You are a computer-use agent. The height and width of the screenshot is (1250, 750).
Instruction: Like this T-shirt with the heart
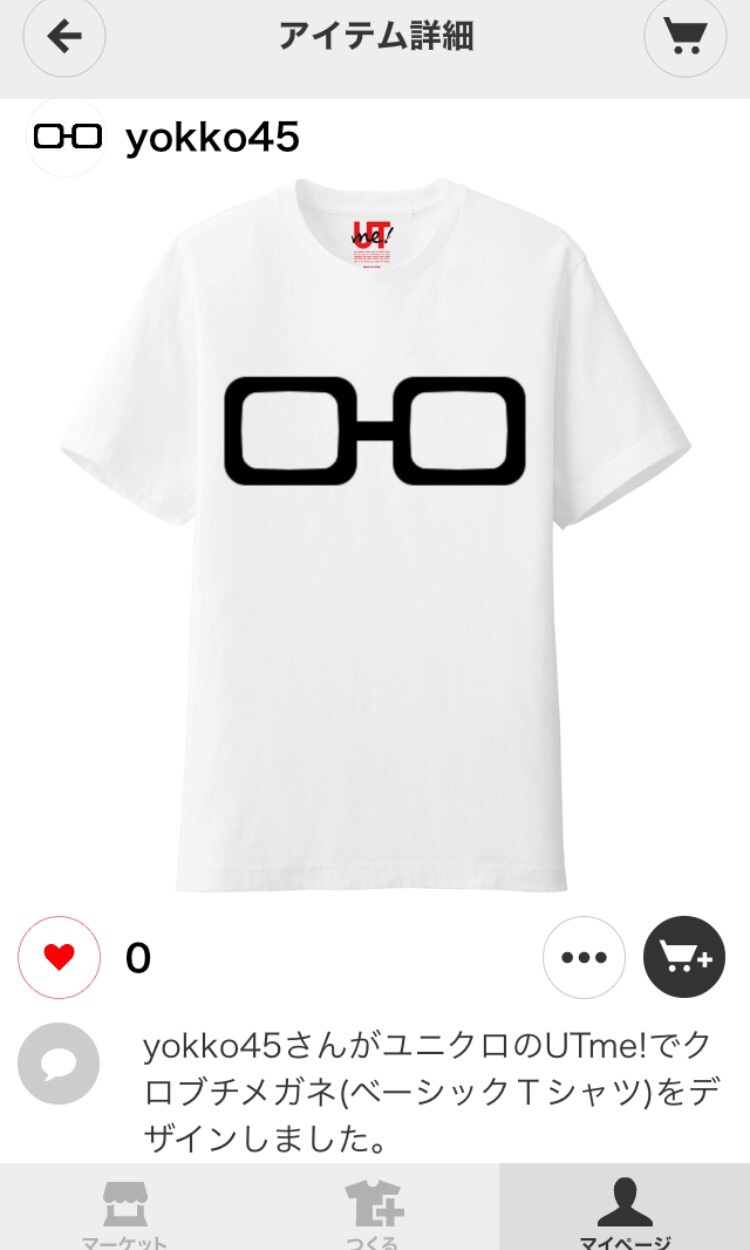(60, 957)
